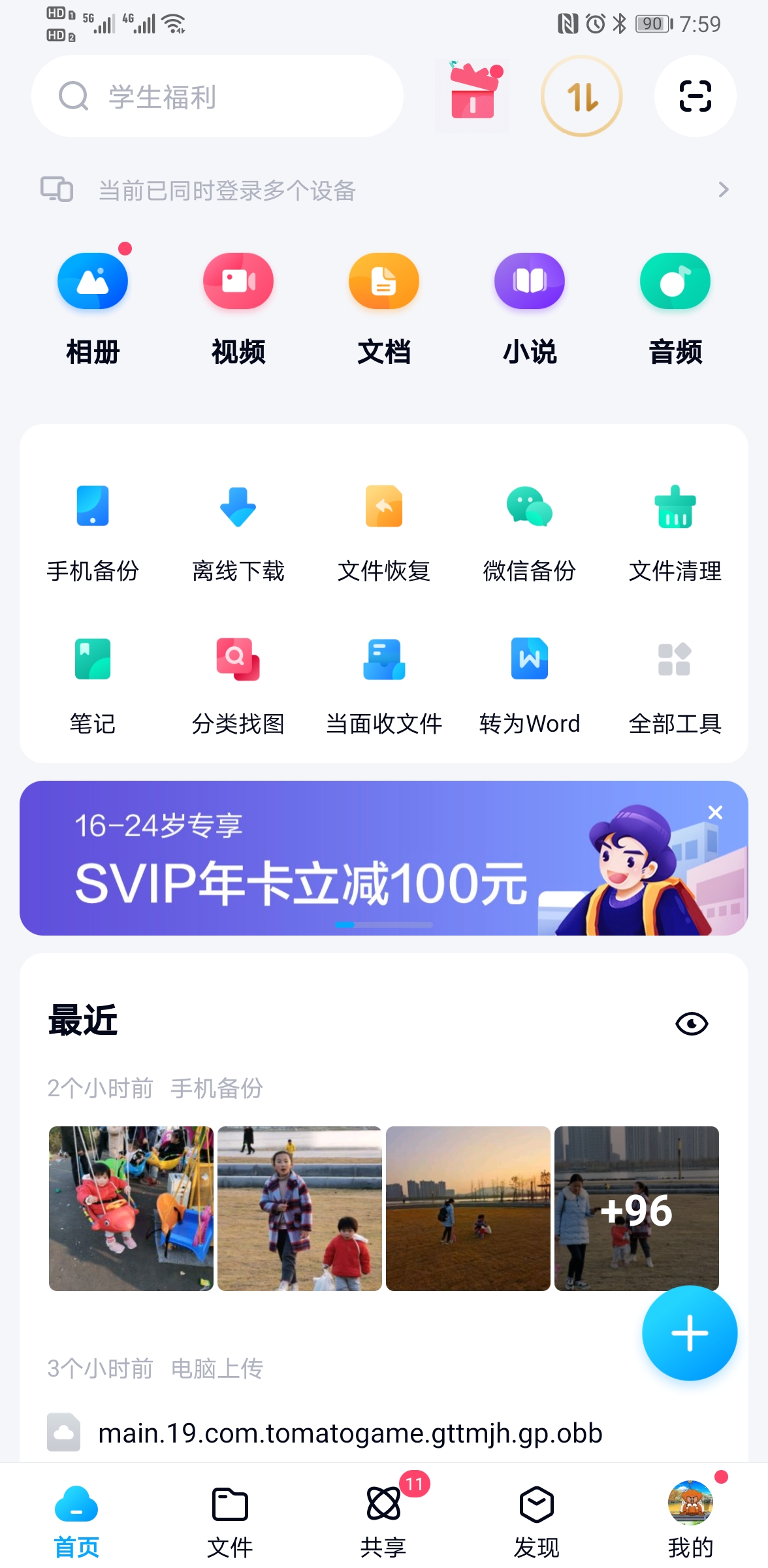Open the +96 photos thumbnail
Image resolution: width=768 pixels, height=1568 pixels.
point(636,1209)
